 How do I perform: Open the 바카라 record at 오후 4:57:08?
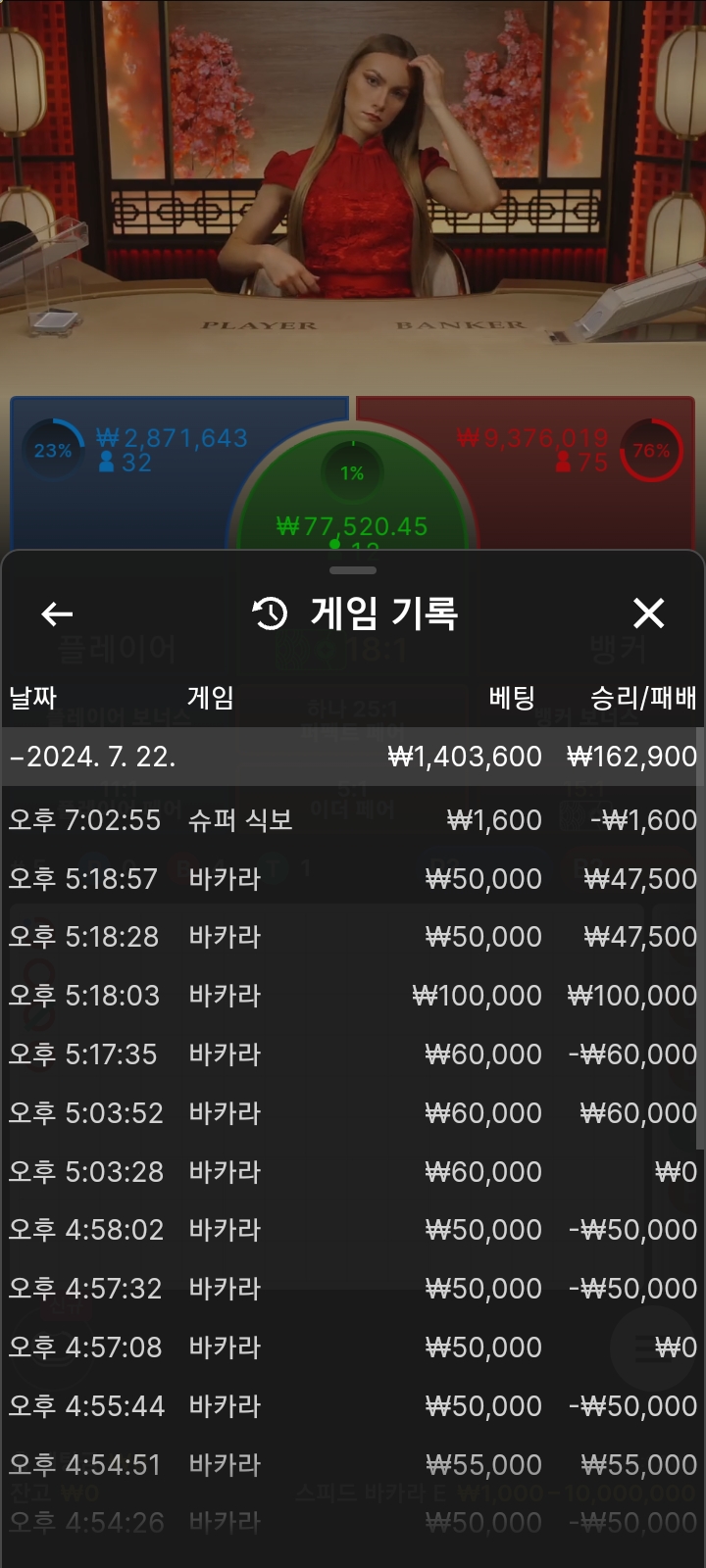coord(351,1347)
